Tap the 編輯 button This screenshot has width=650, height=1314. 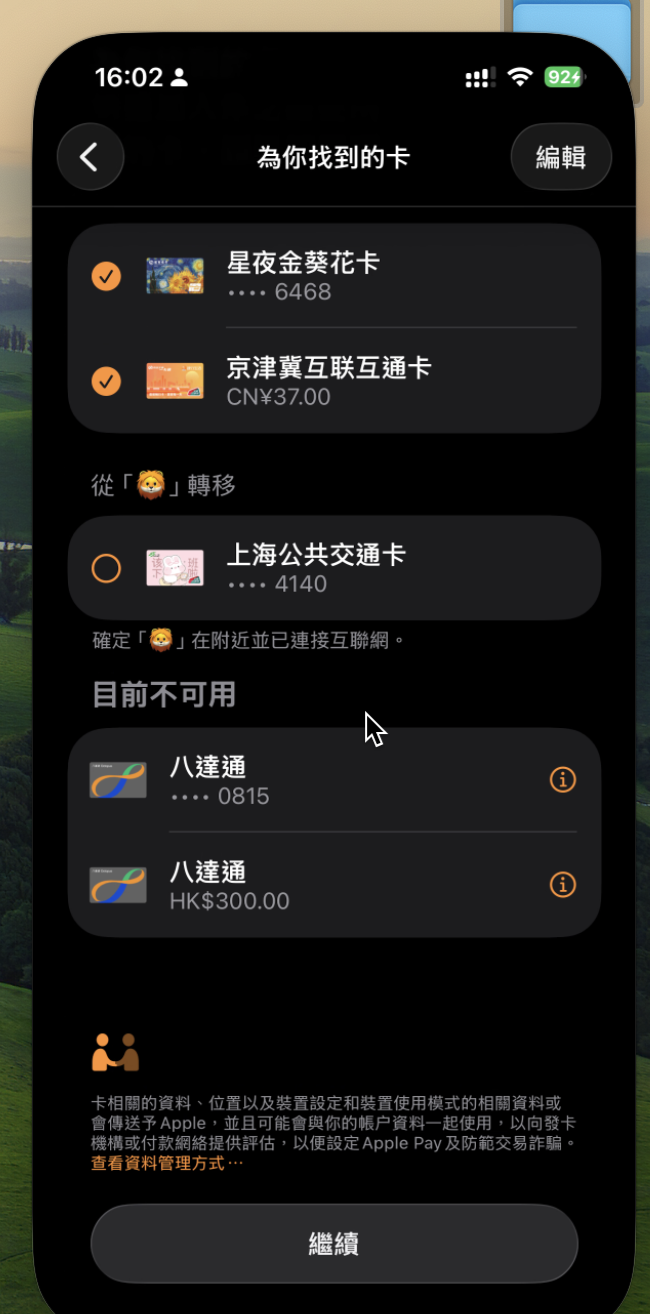point(560,157)
